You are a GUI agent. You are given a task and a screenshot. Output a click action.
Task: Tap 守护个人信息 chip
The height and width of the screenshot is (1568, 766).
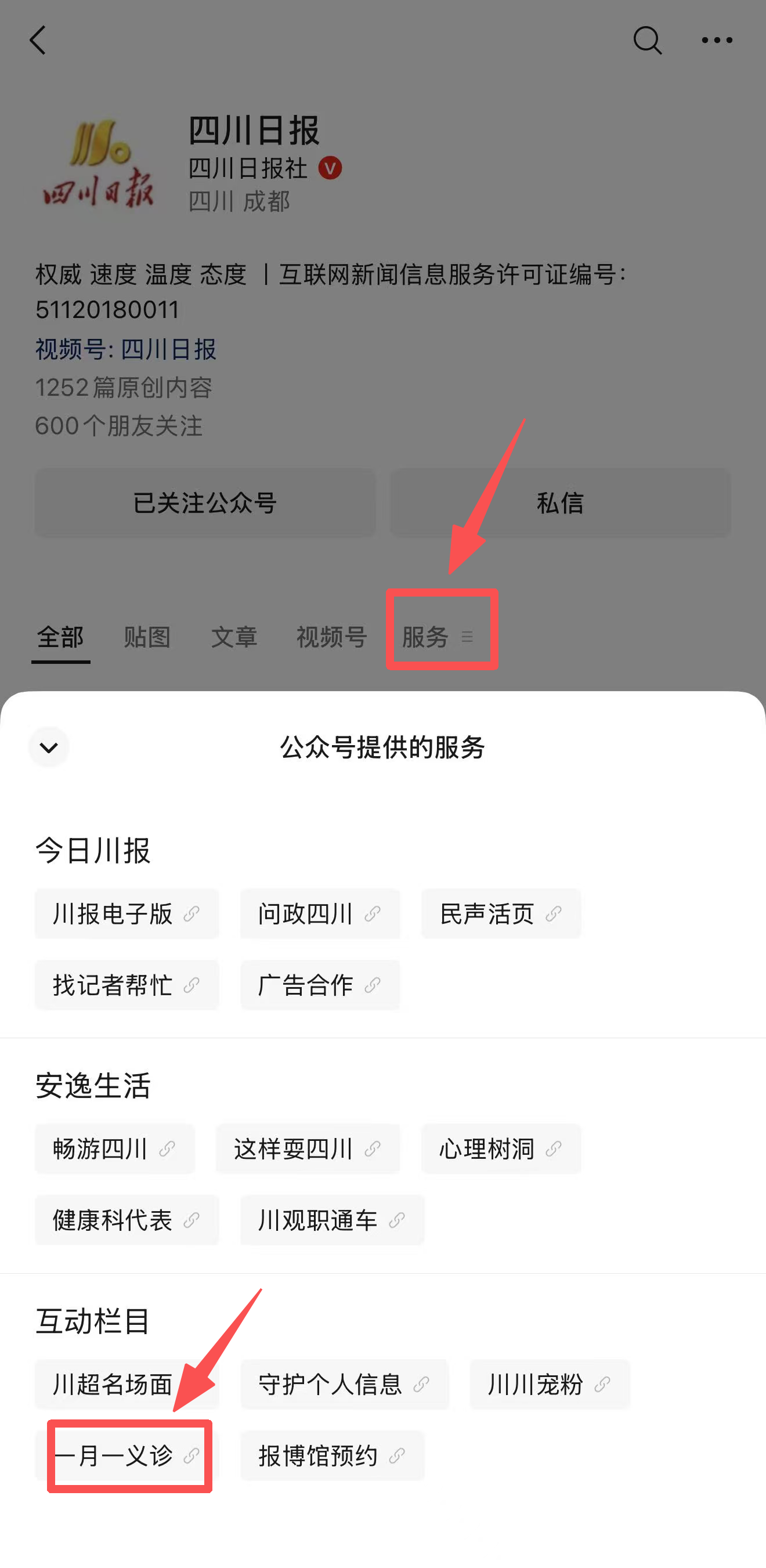coord(344,1384)
